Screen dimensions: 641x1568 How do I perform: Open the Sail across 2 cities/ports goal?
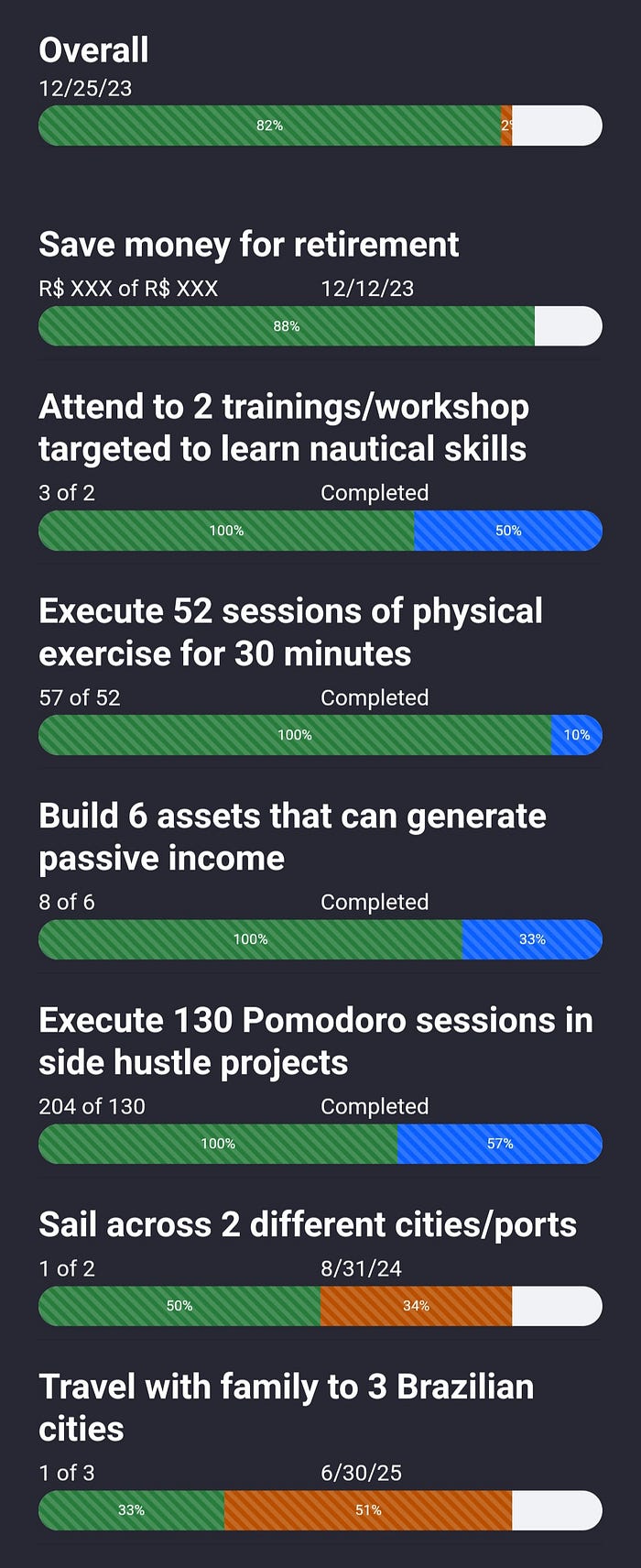307,1225
